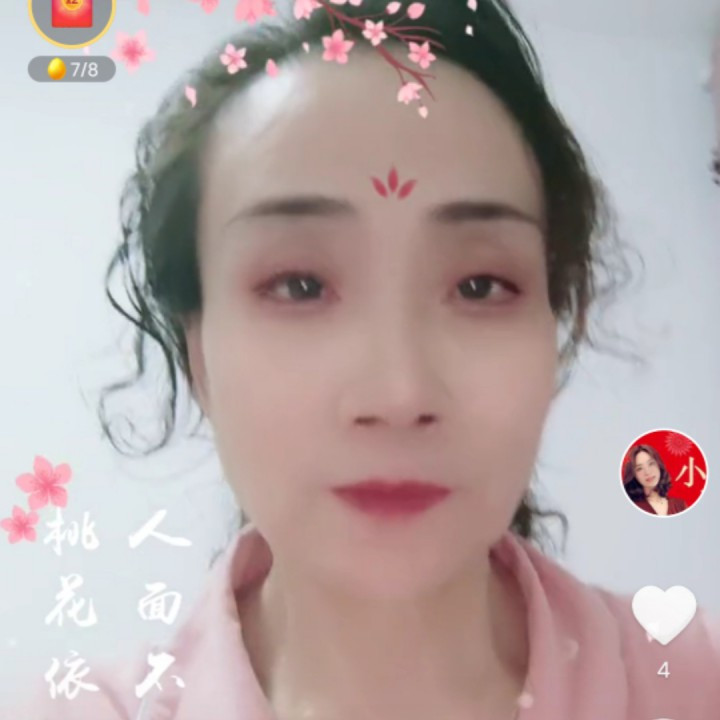Open the creator's profile avatar
The width and height of the screenshot is (720, 720).
click(x=664, y=474)
